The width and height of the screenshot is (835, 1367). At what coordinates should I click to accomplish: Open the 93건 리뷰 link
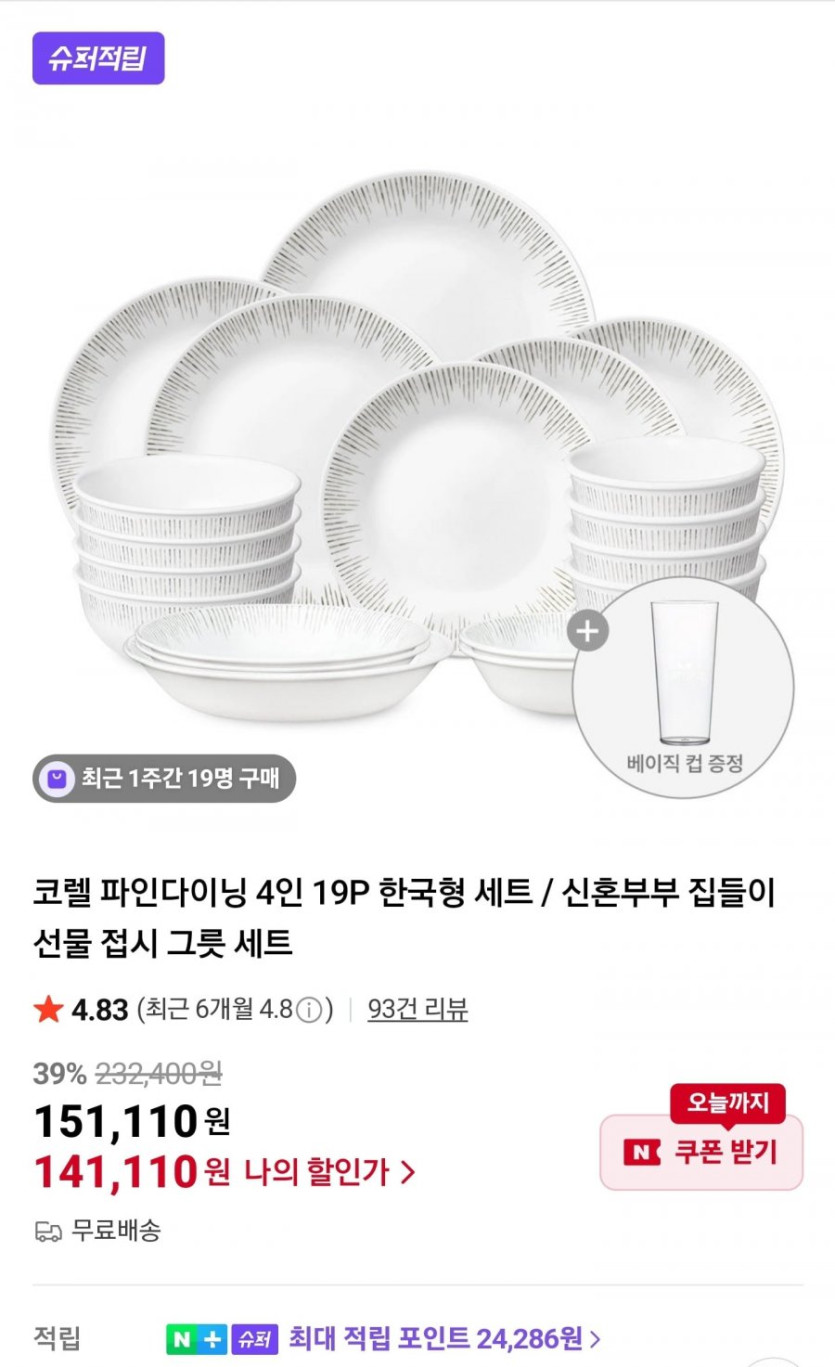(417, 1009)
